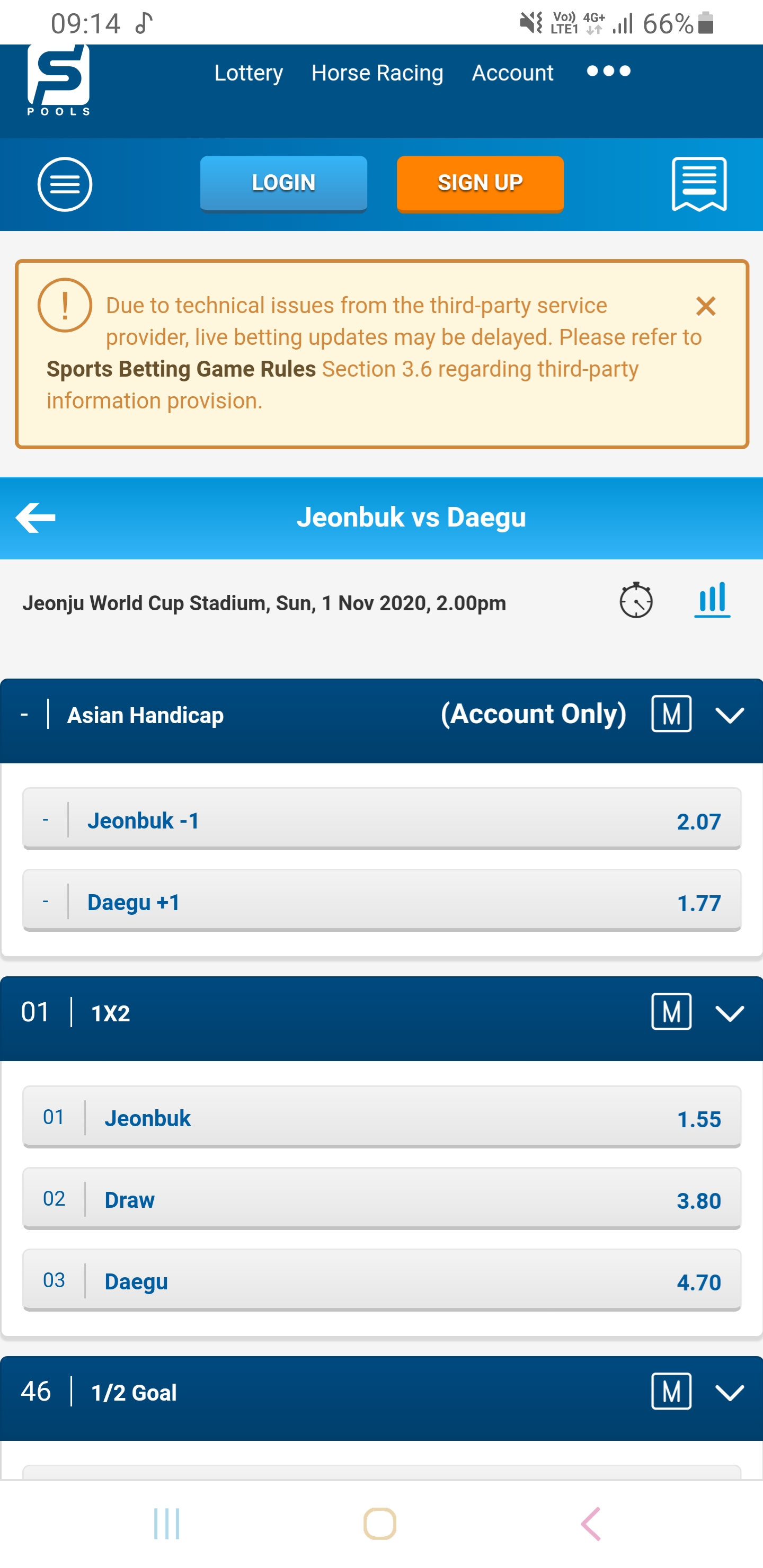The height and width of the screenshot is (1568, 763).
Task: Open the hamburger menu
Action: [x=65, y=184]
